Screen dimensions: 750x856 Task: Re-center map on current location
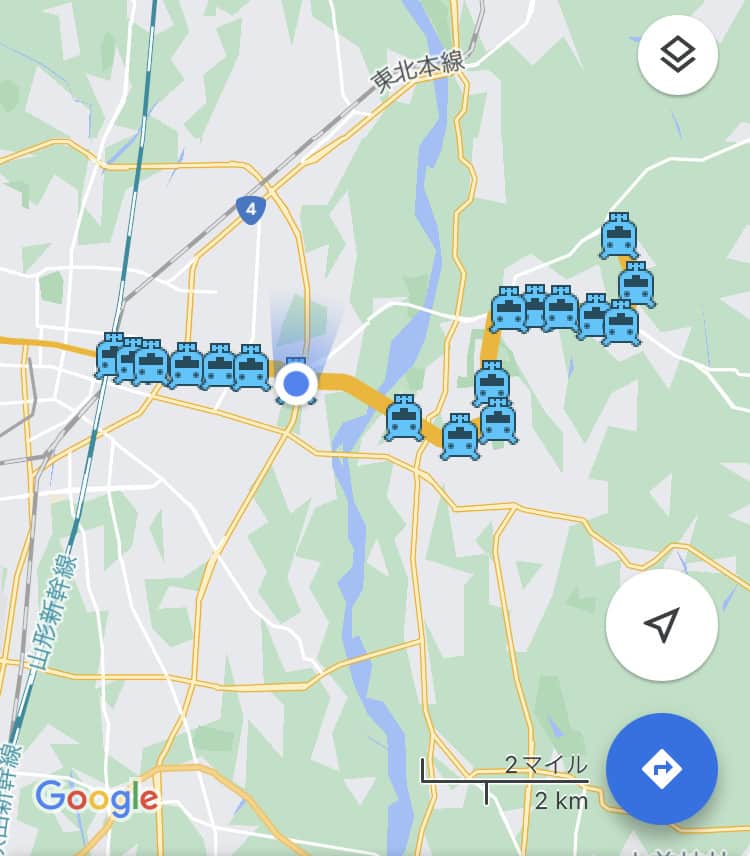tap(661, 625)
